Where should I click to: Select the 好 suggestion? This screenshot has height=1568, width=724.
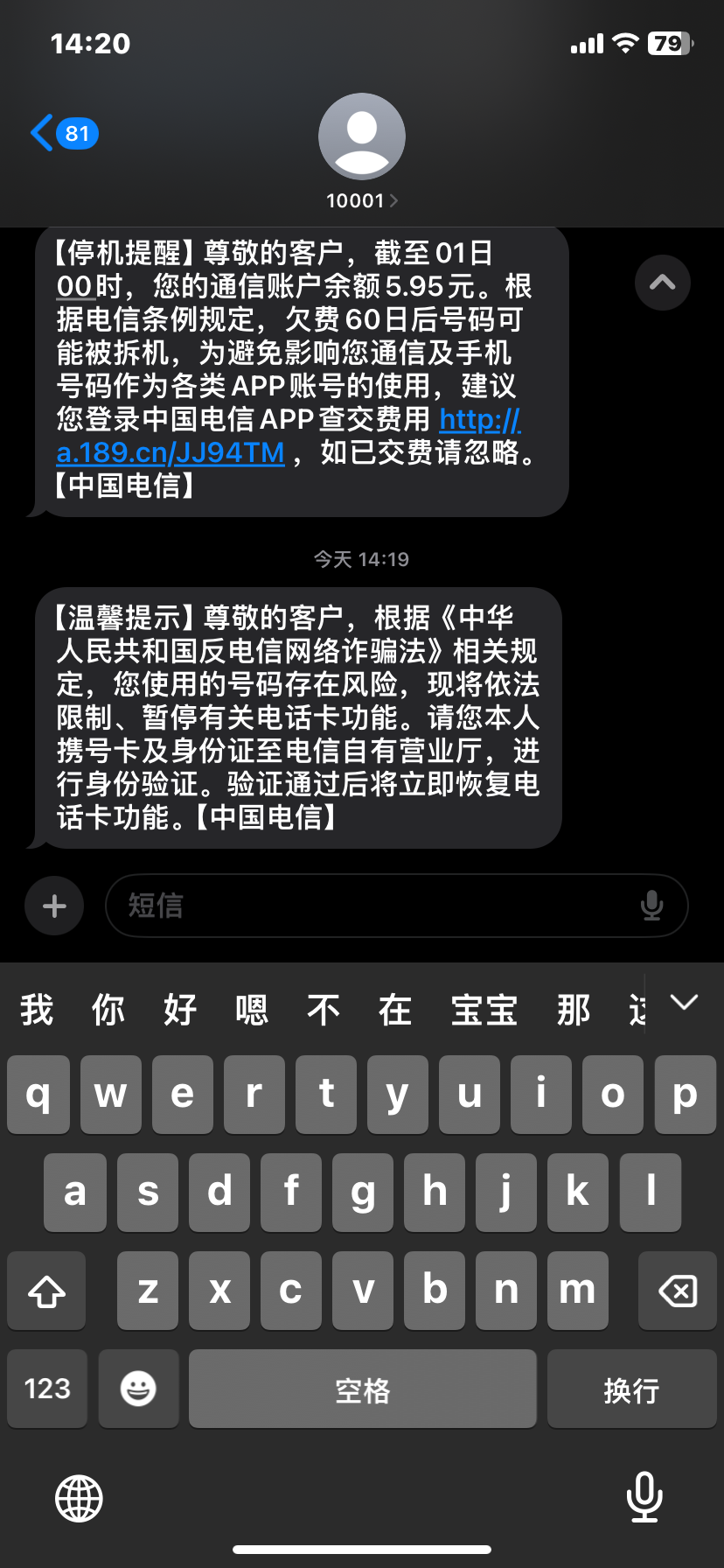180,1010
